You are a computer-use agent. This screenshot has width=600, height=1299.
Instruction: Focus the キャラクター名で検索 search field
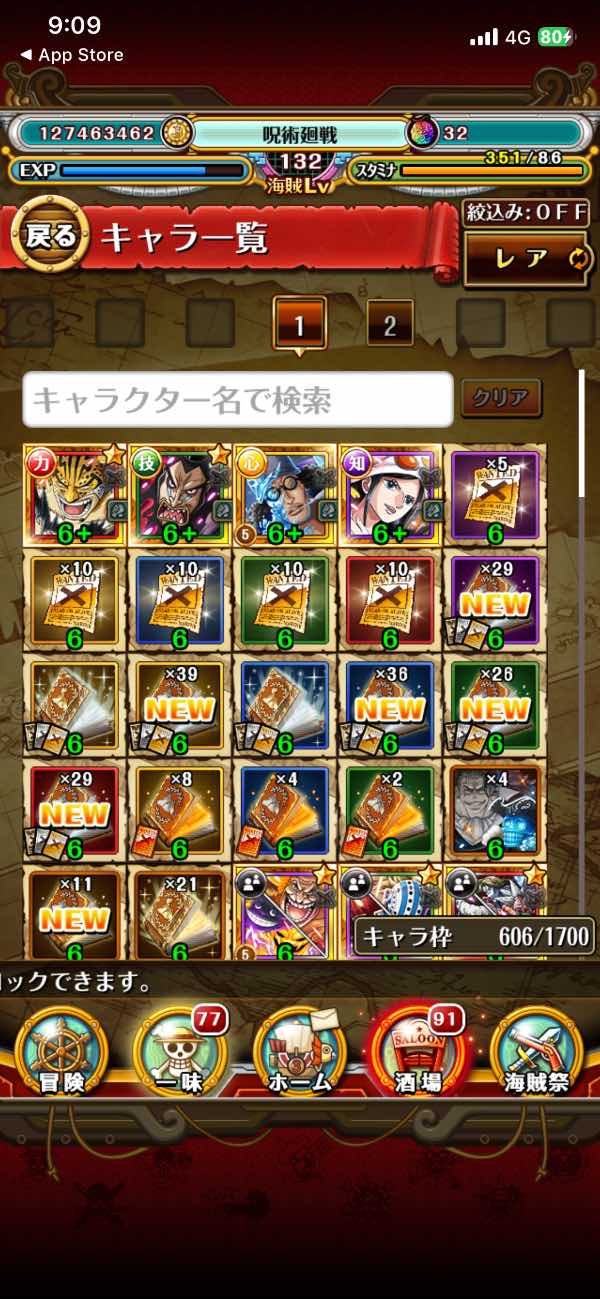coord(237,400)
